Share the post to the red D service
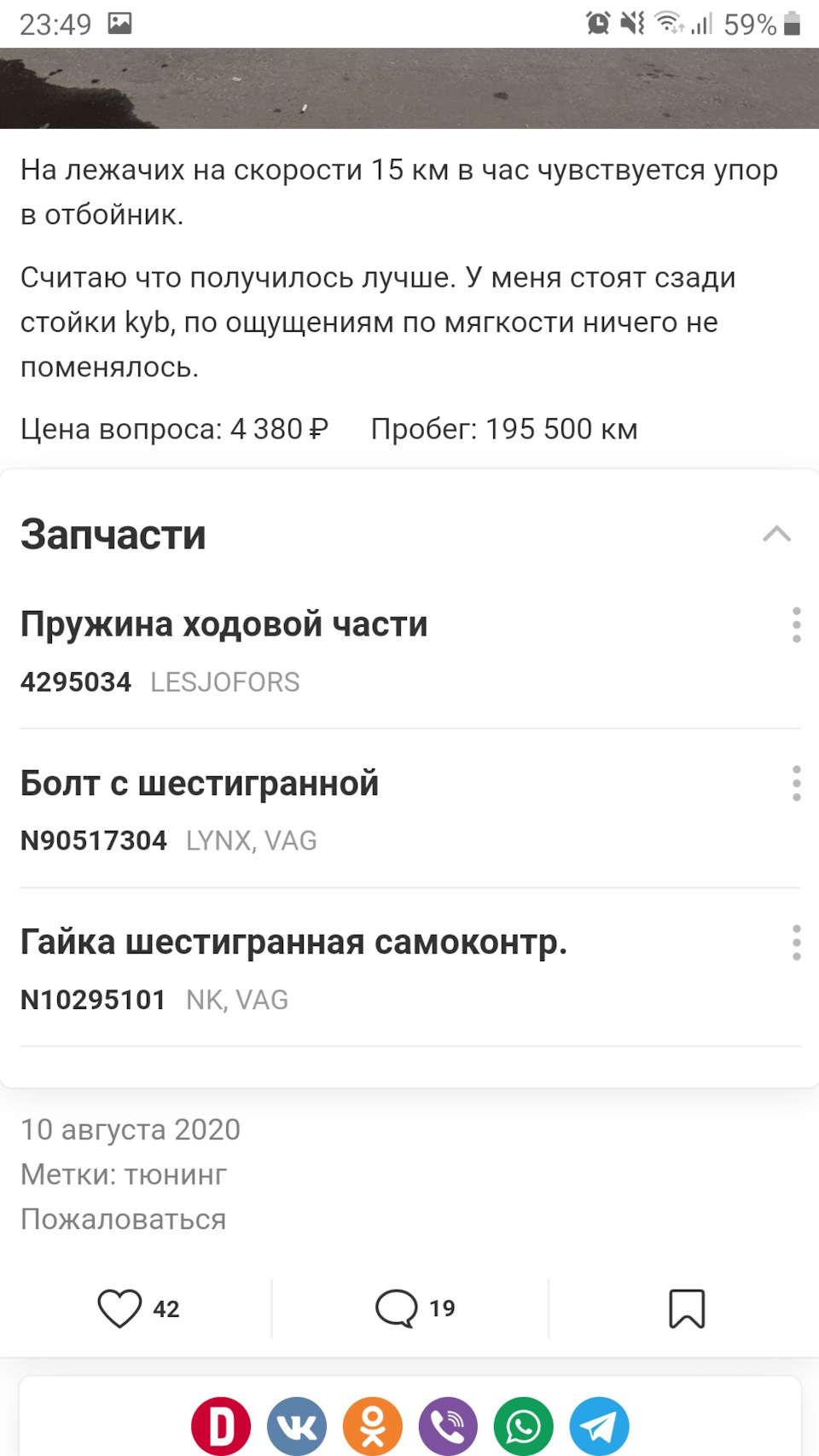This screenshot has width=819, height=1456. pyautogui.click(x=221, y=1426)
